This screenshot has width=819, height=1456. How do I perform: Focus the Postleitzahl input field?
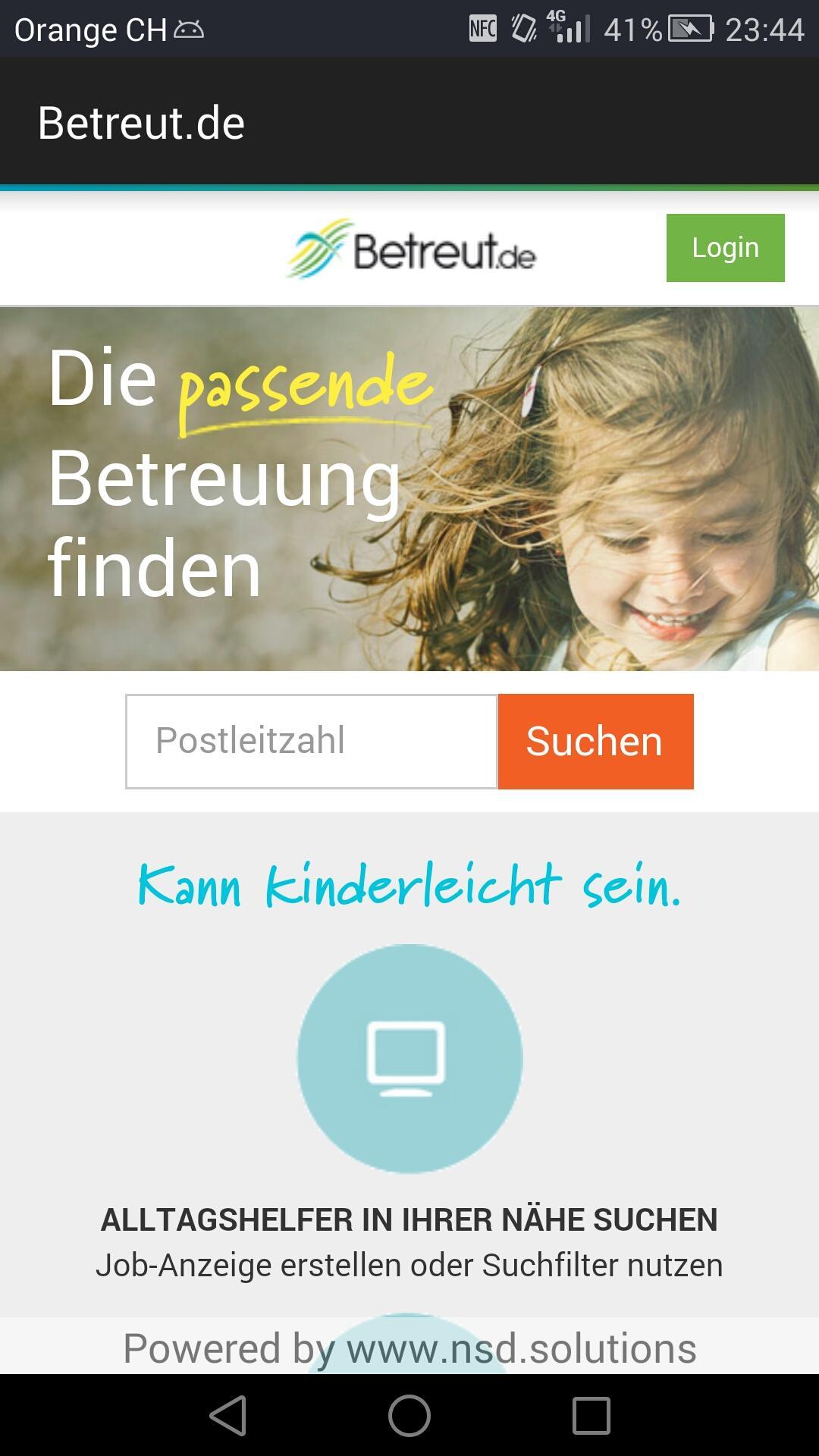[x=311, y=741]
